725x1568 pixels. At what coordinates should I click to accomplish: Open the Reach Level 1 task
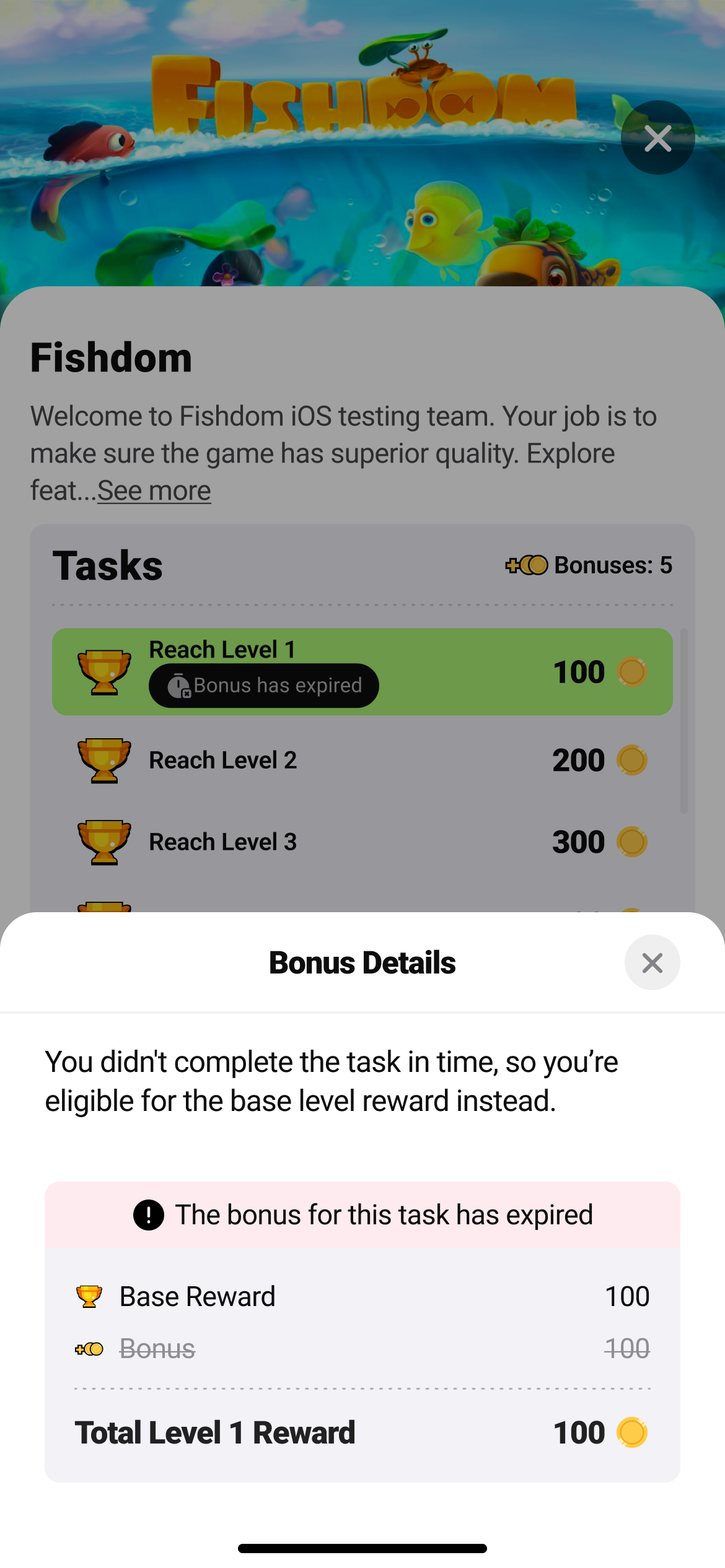362,672
